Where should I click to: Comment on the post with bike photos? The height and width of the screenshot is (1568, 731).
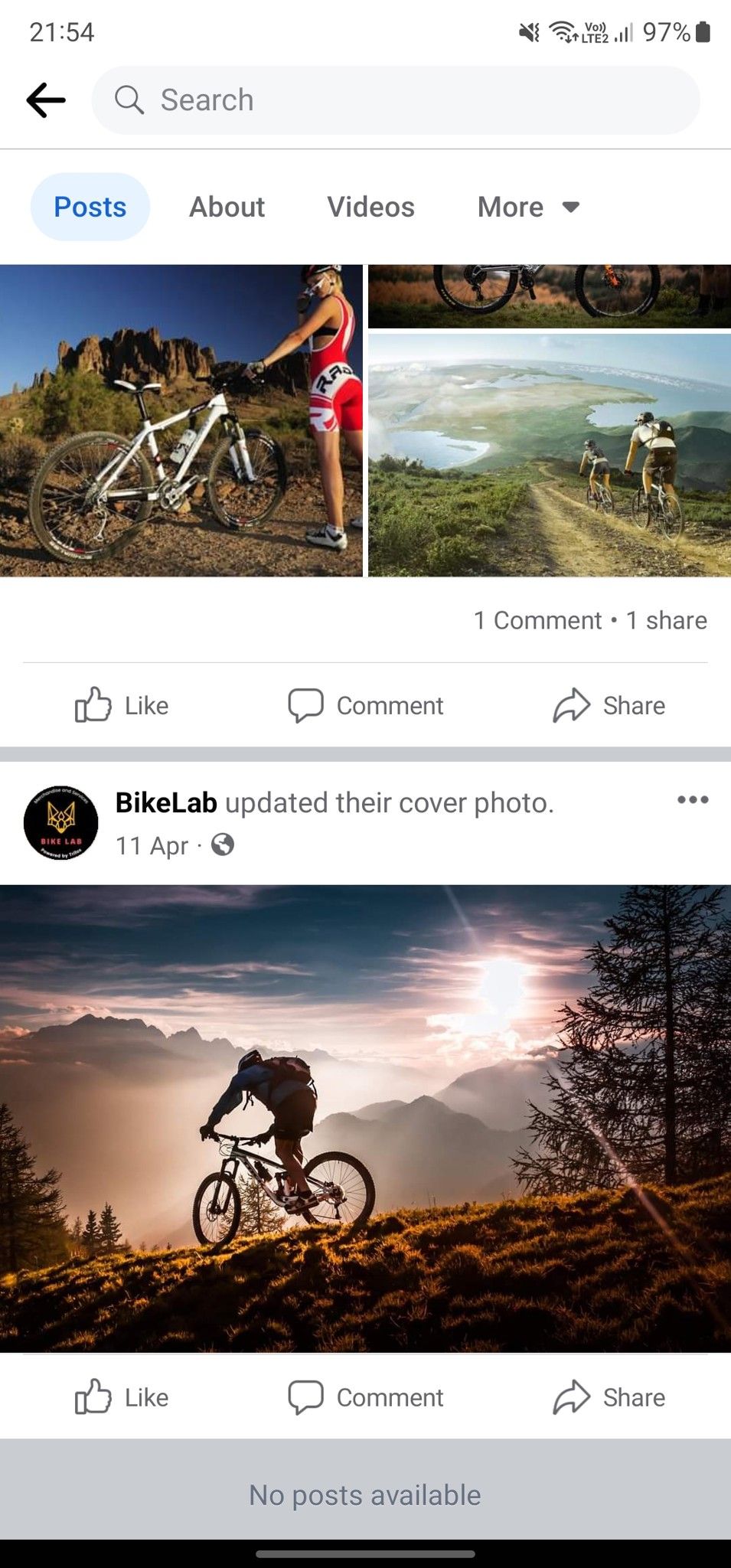click(x=366, y=705)
